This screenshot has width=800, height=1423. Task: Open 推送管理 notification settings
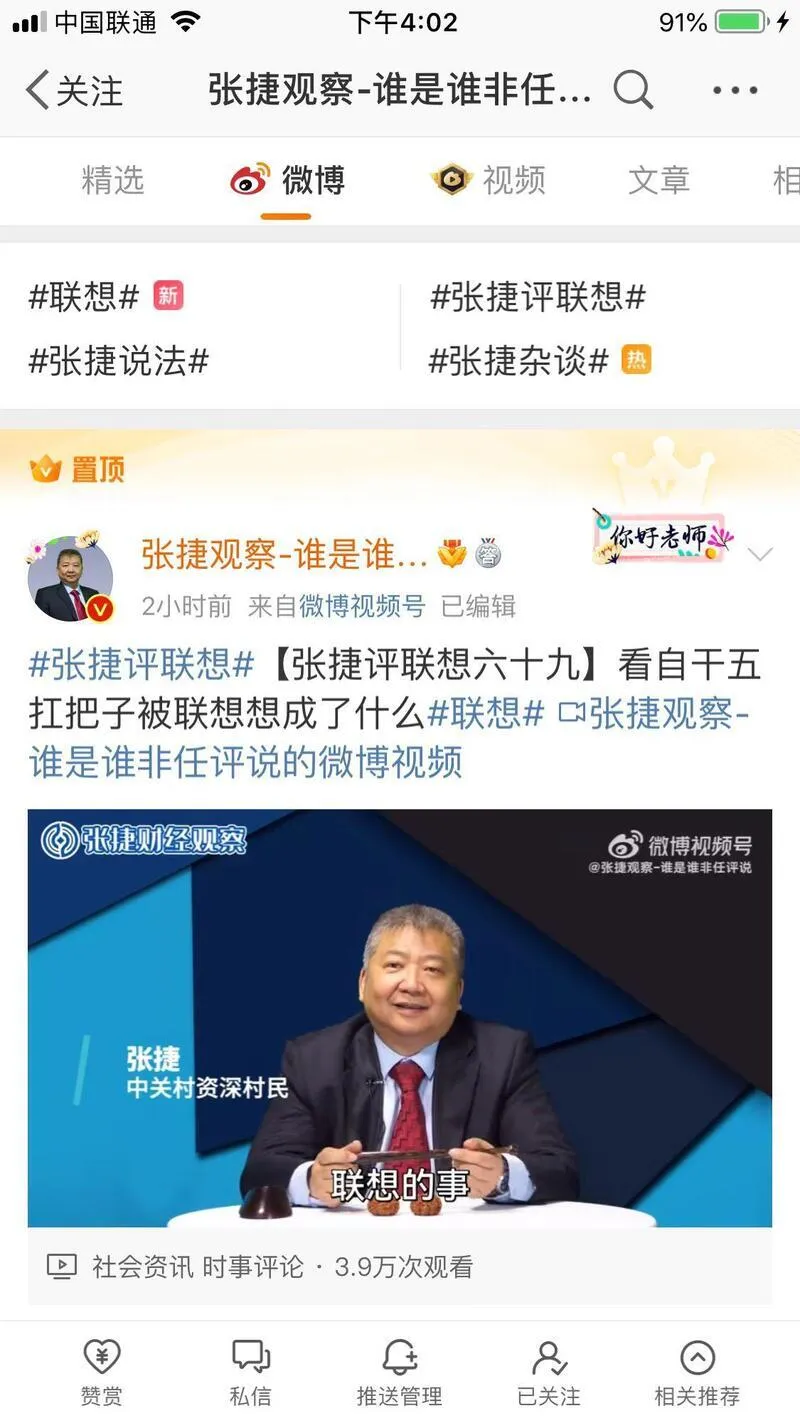[x=399, y=1373]
